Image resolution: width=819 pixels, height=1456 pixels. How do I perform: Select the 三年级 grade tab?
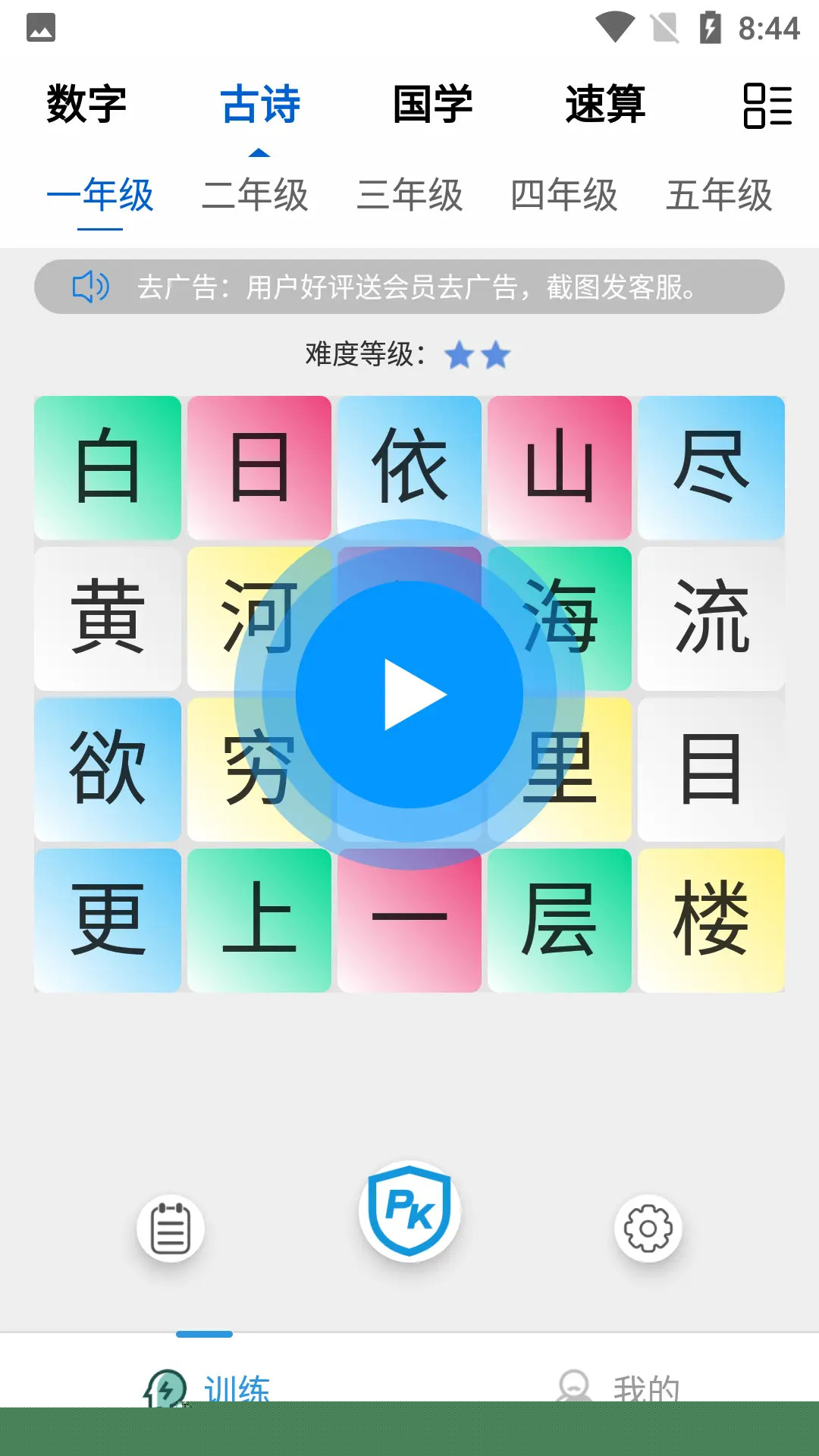click(409, 196)
